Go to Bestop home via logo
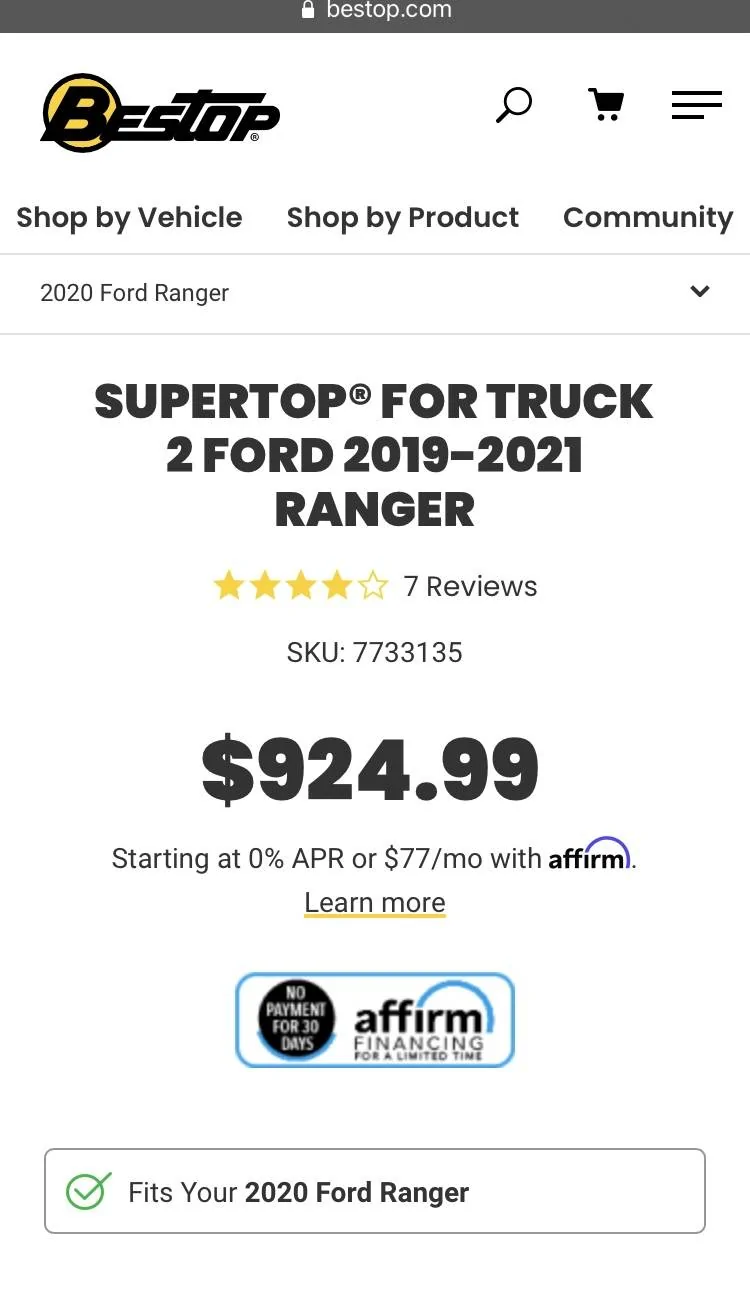 point(160,113)
